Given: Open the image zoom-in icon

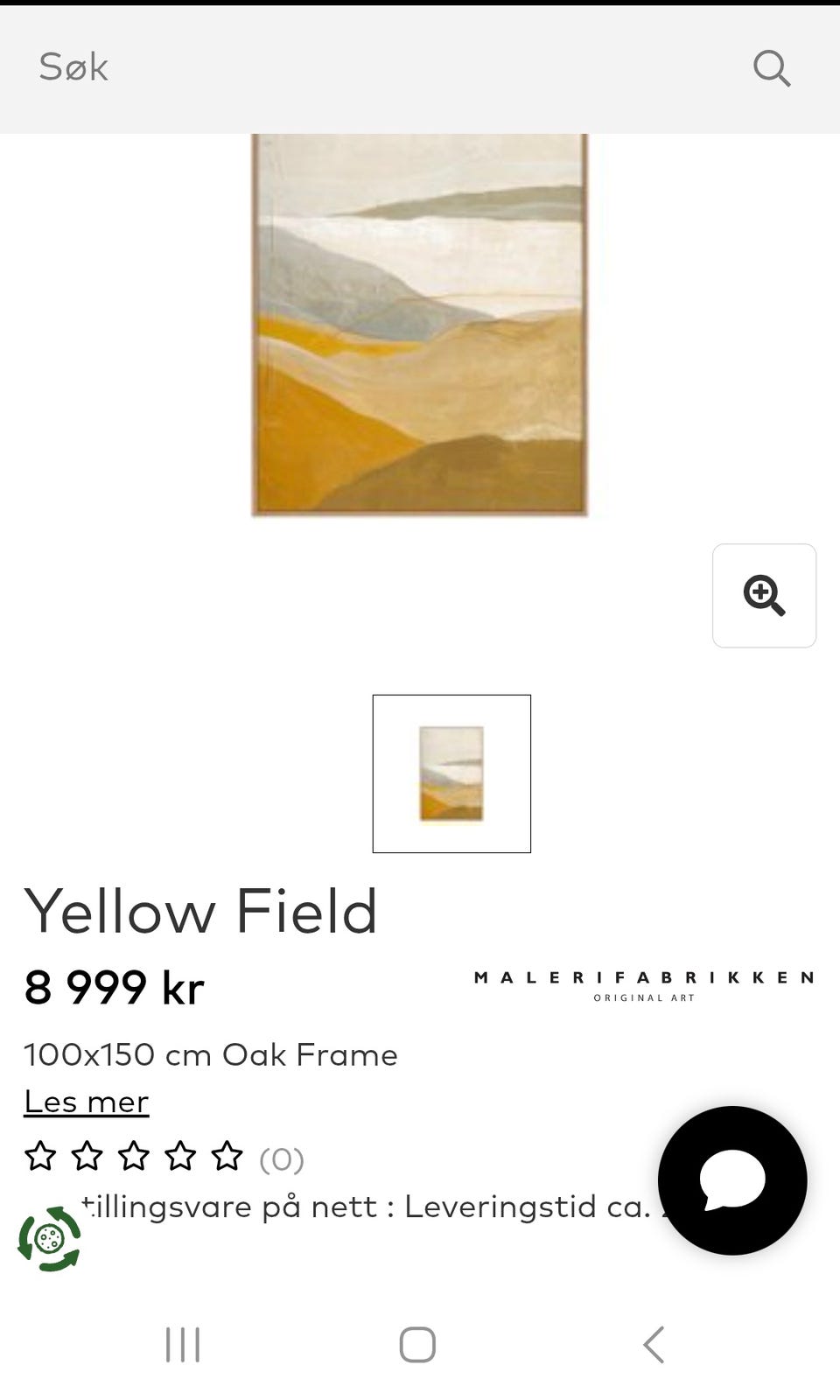Looking at the screenshot, I should click(764, 596).
